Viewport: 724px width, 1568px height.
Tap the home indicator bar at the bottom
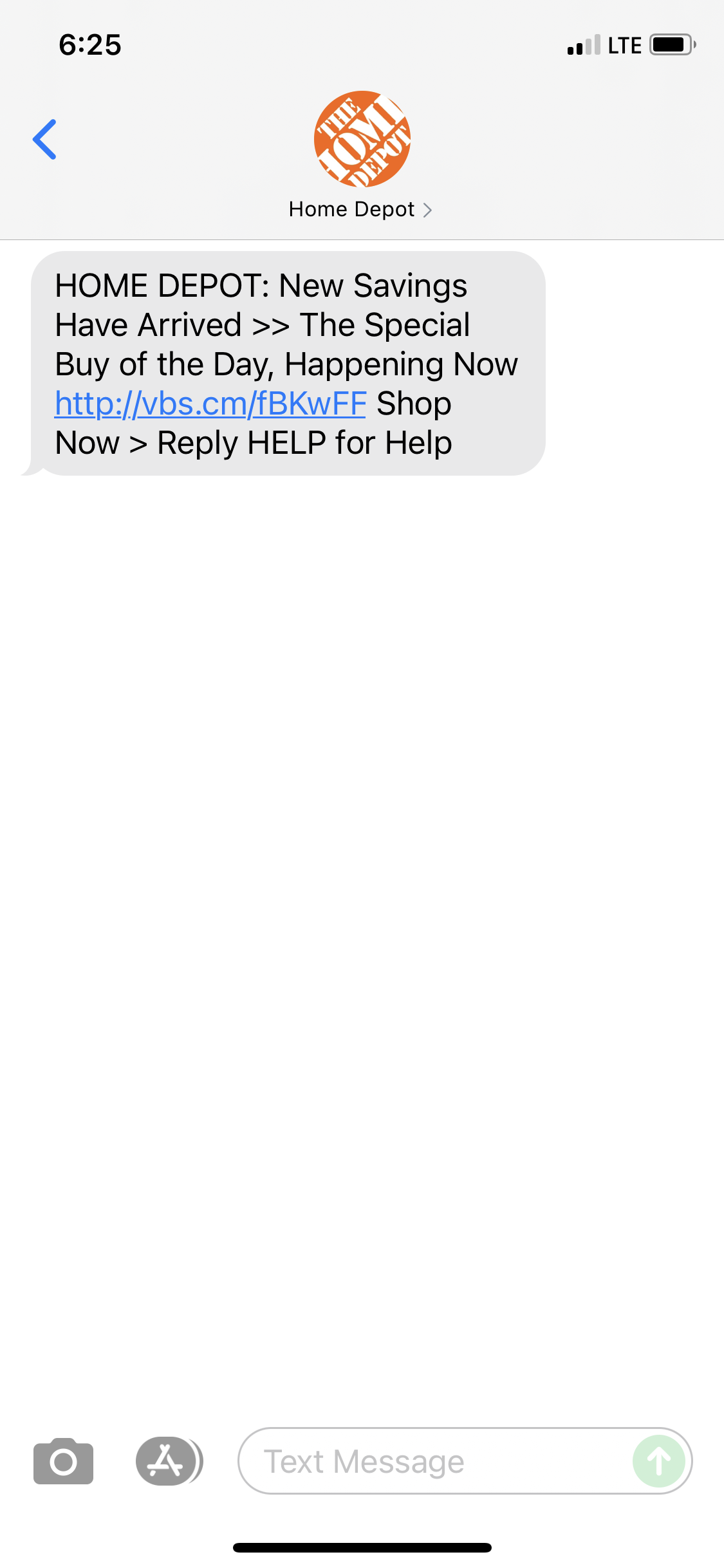[362, 1545]
